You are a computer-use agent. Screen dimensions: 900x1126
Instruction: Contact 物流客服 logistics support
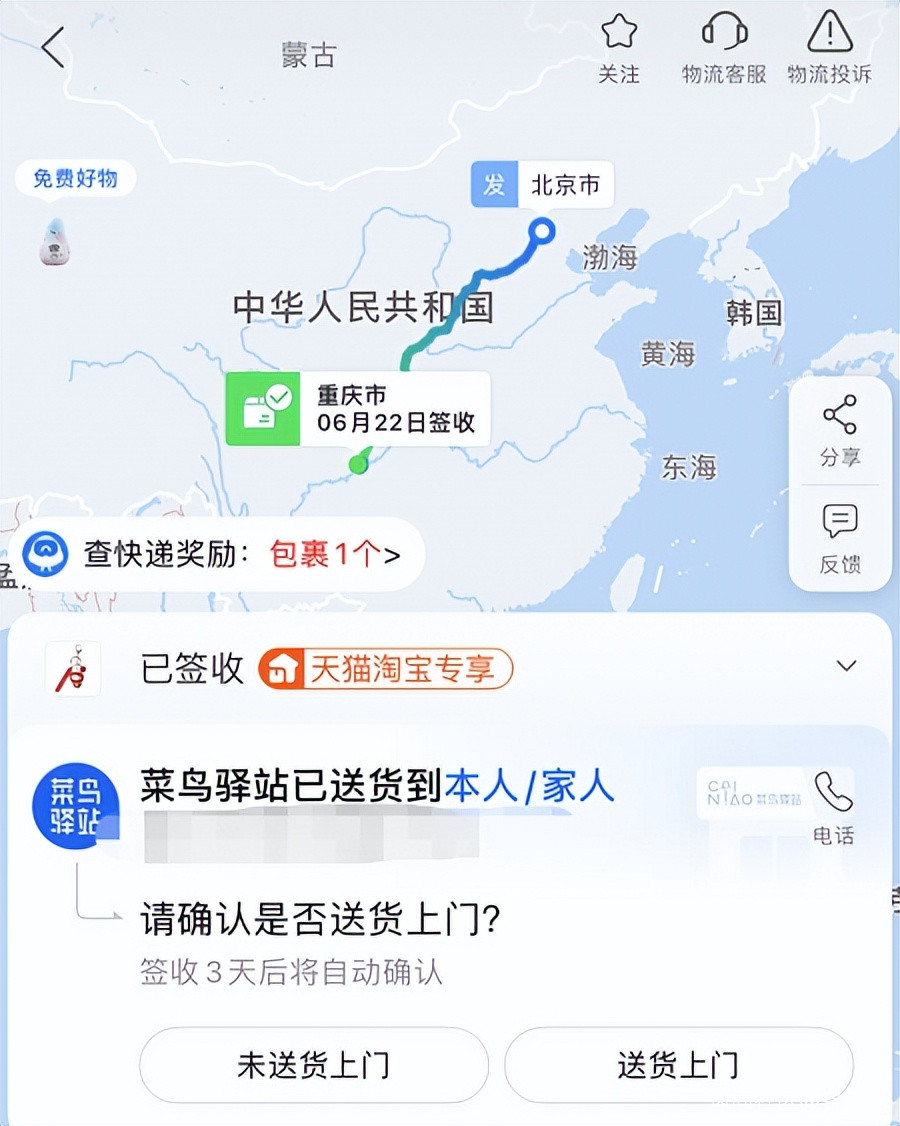coord(724,47)
